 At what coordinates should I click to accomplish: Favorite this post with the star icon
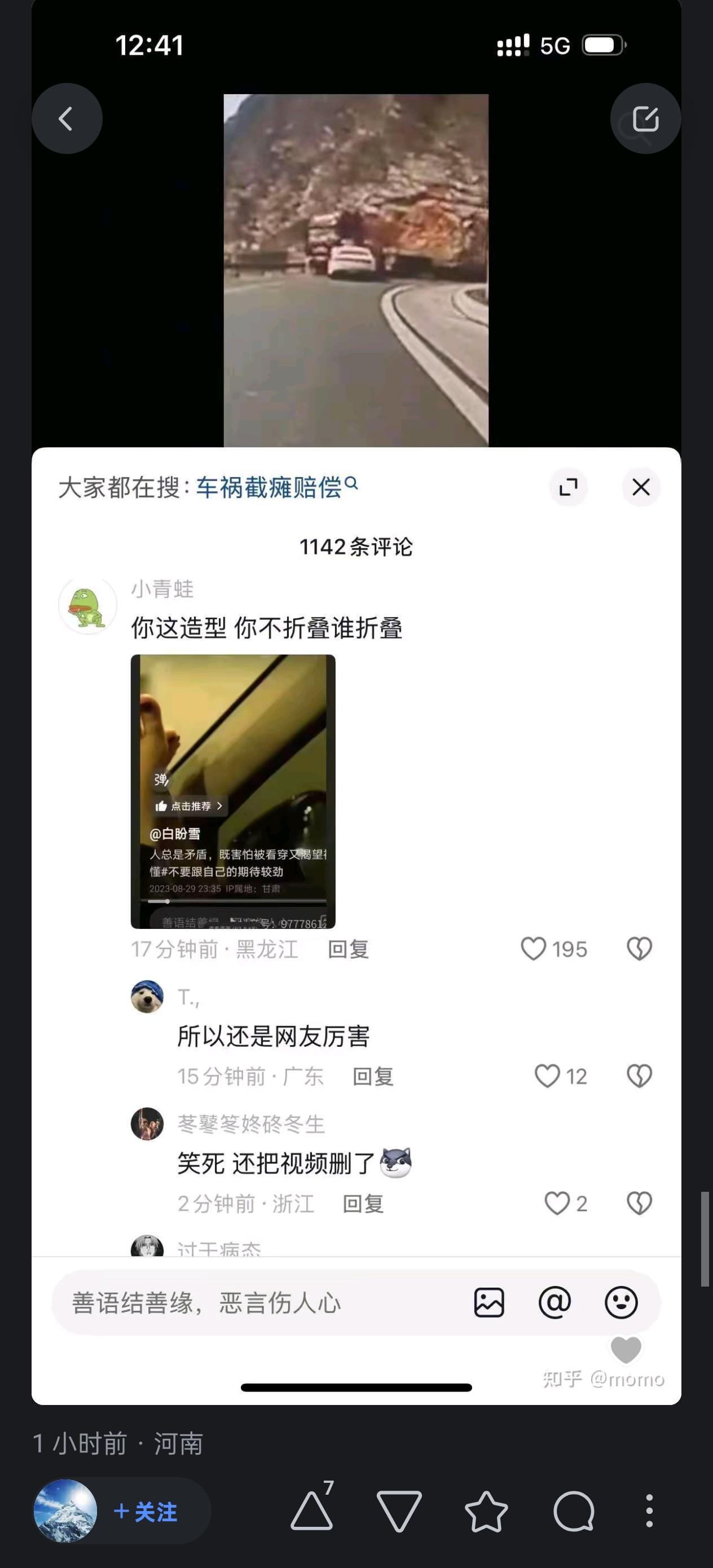(486, 1512)
